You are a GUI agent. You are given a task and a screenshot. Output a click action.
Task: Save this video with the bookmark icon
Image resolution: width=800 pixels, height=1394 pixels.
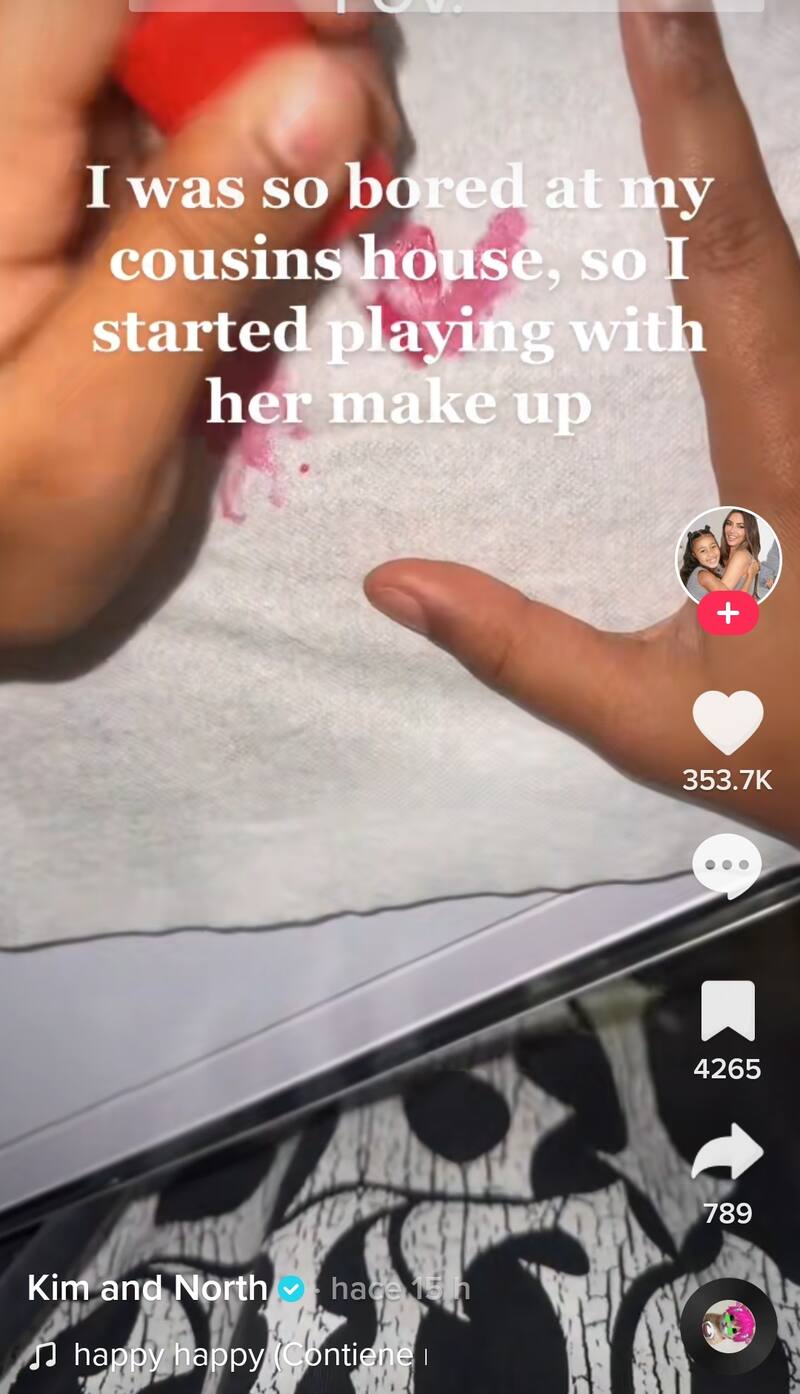point(727,1011)
